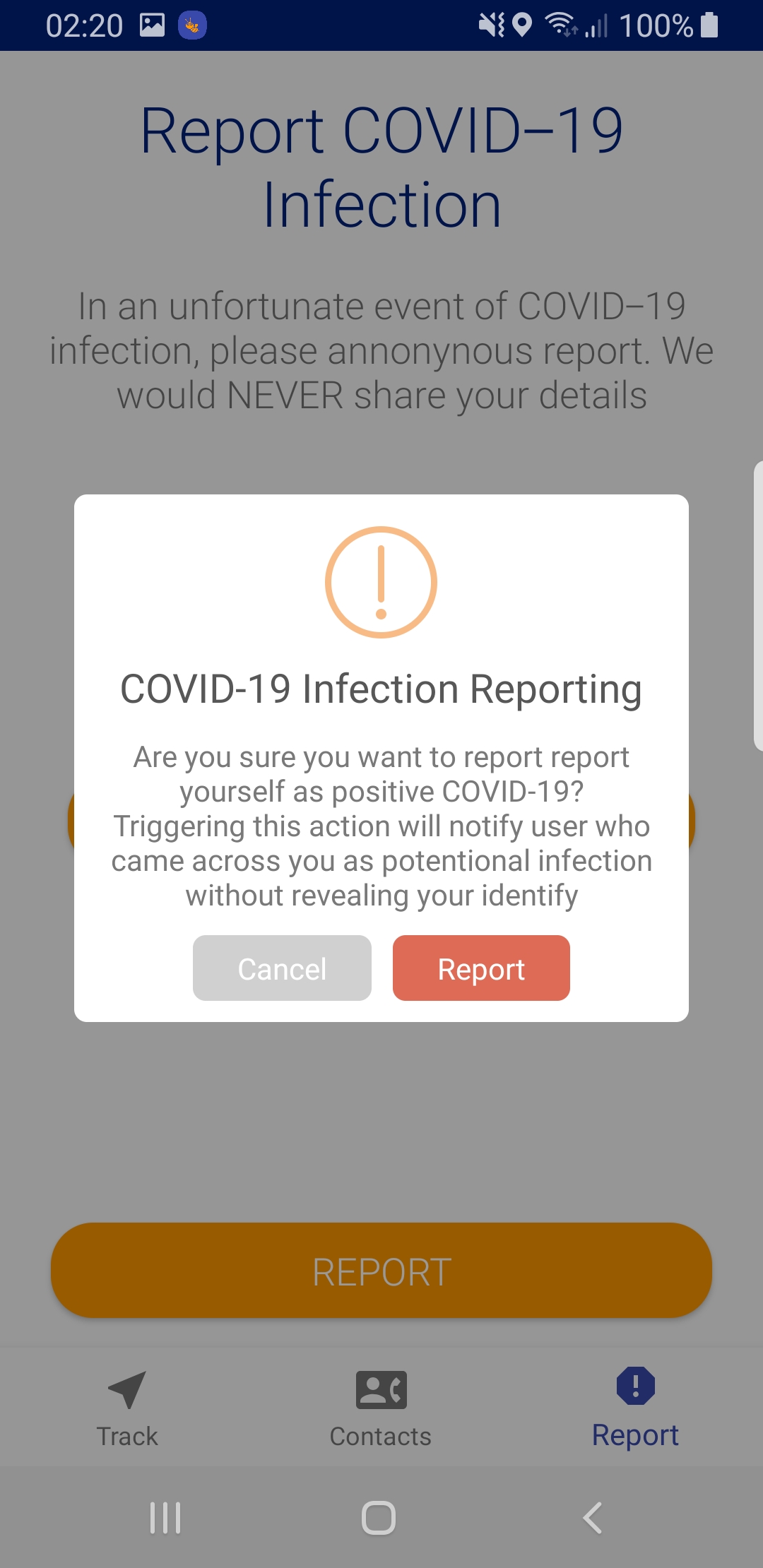The width and height of the screenshot is (763, 1568).
Task: Cancel the COVID-19 reporting dialog
Action: point(282,968)
